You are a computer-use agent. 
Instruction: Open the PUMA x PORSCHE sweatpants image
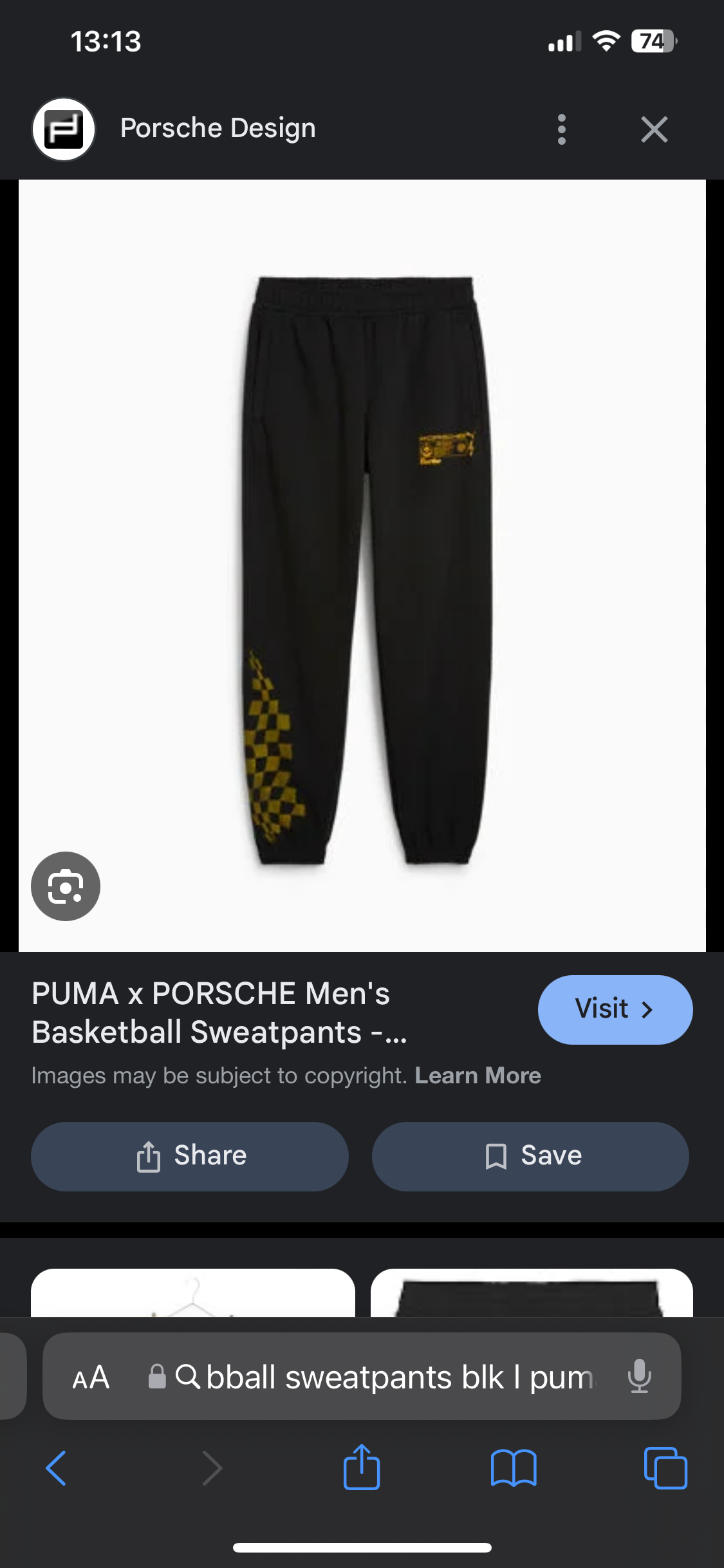click(362, 566)
